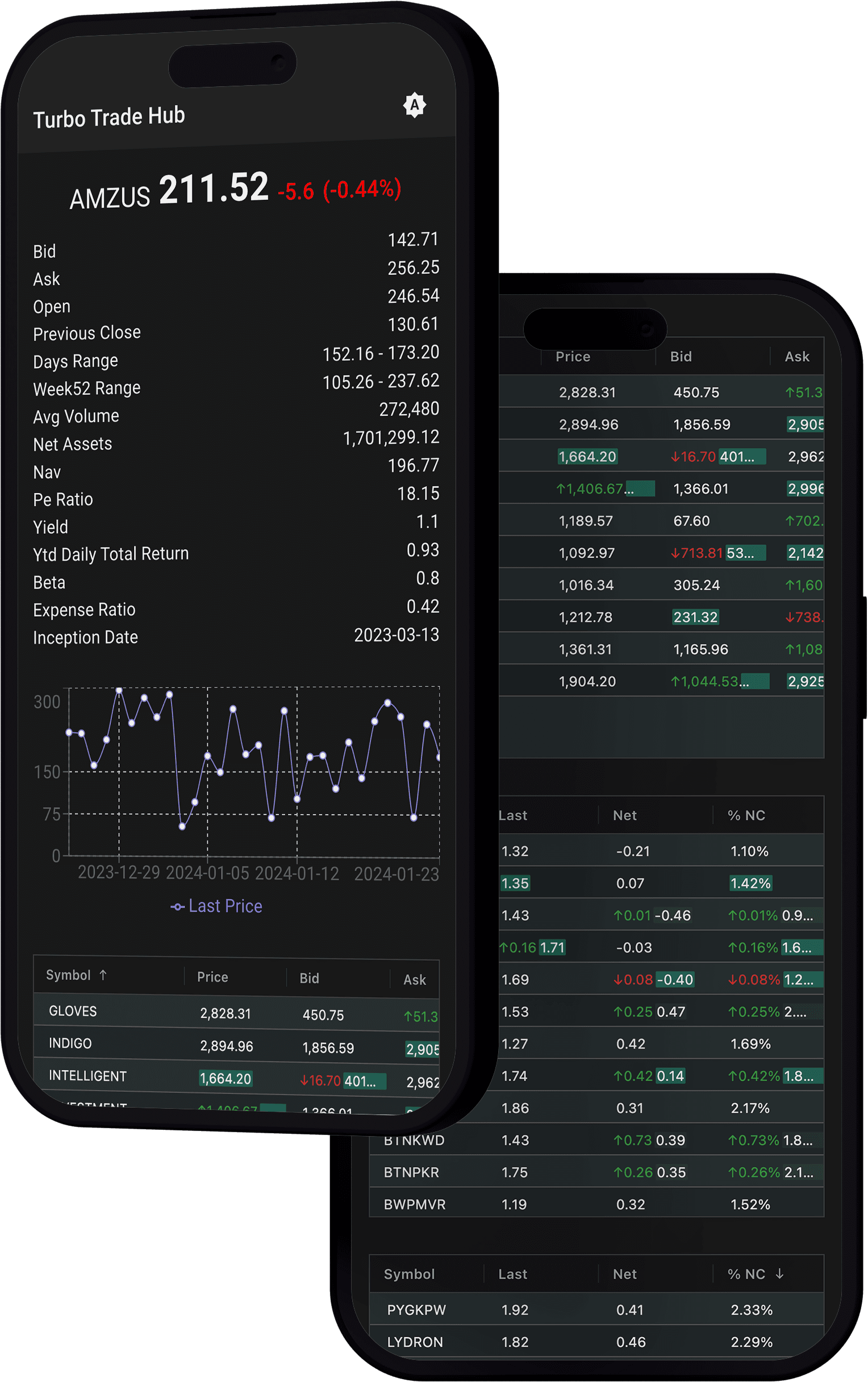Click the red down-arrow beside the -0.08 net change
This screenshot has height=1382, width=868.
618,980
